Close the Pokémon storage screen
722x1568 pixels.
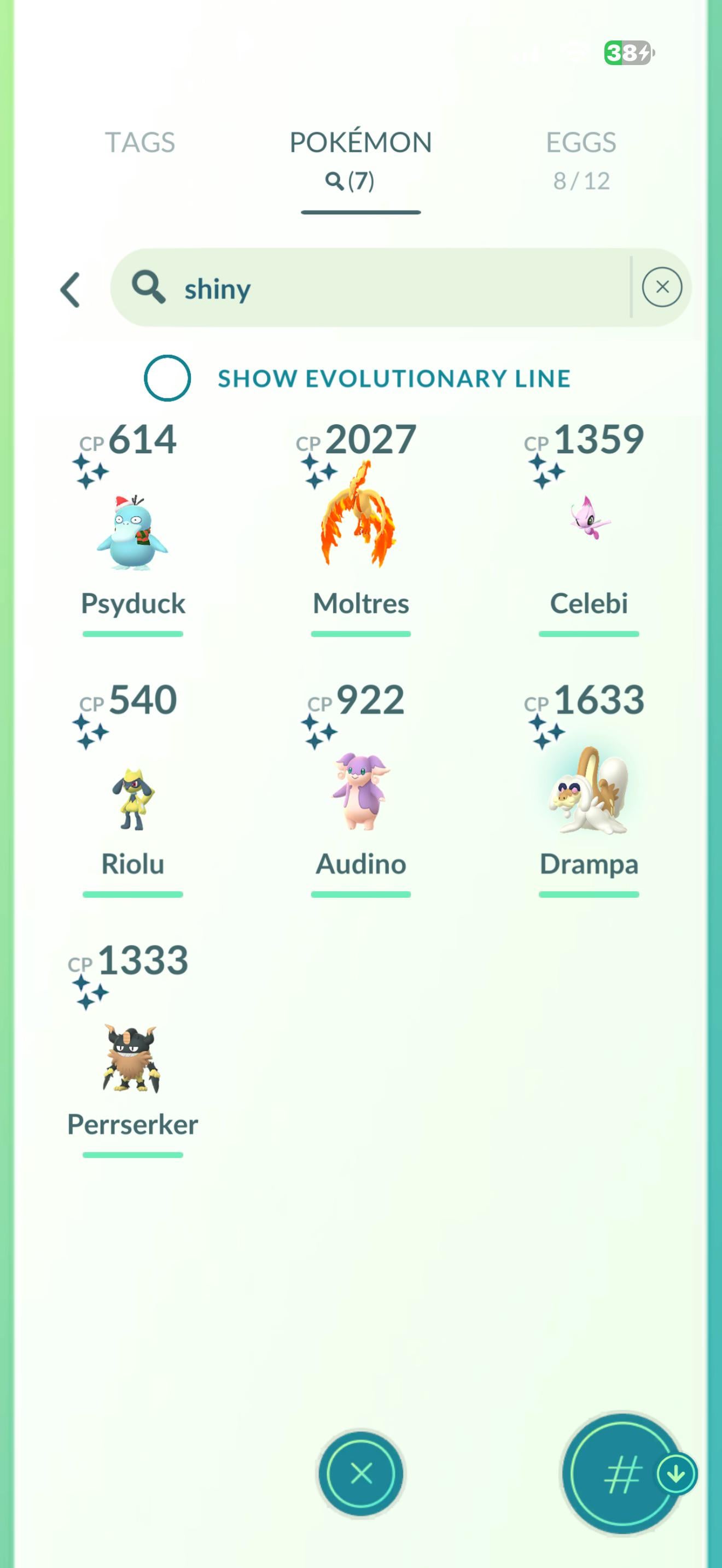pos(361,1473)
